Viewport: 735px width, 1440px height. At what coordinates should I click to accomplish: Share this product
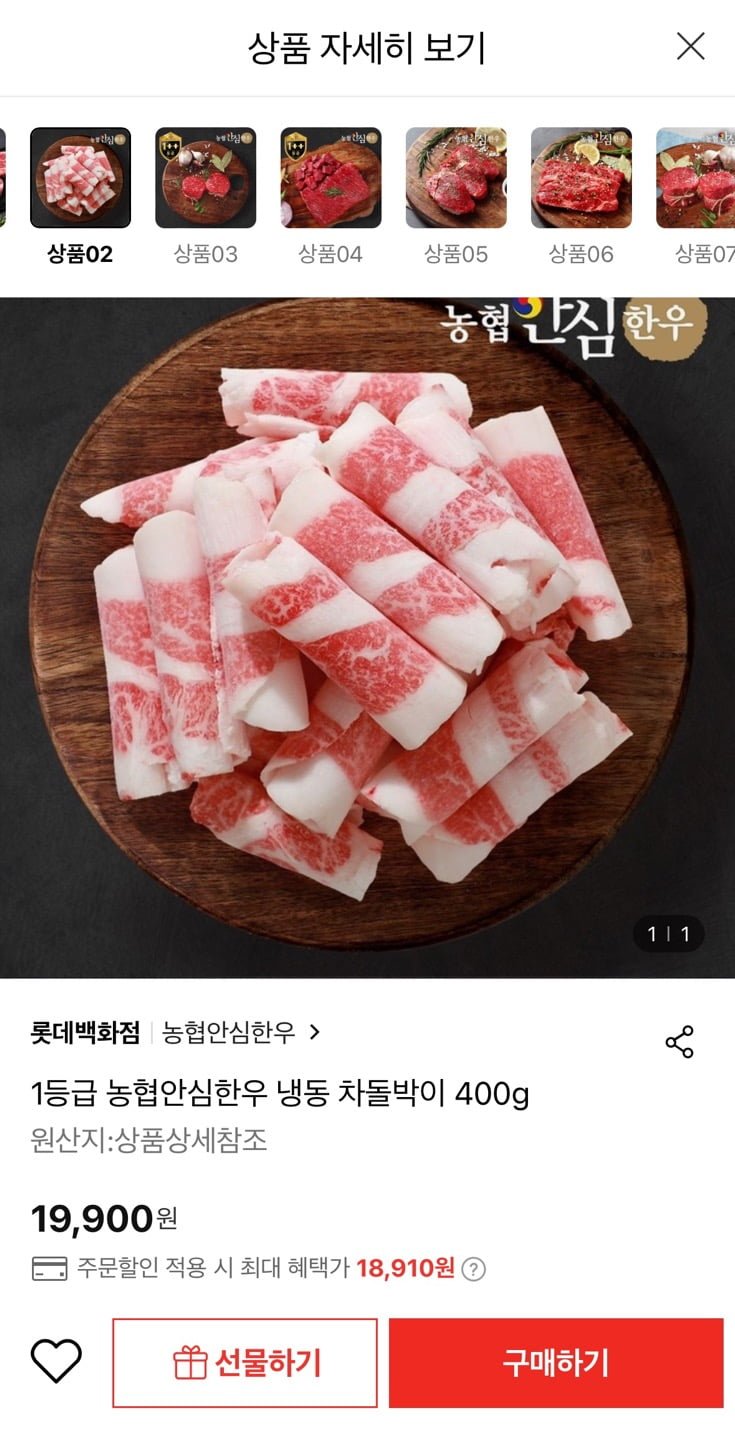tap(679, 1041)
